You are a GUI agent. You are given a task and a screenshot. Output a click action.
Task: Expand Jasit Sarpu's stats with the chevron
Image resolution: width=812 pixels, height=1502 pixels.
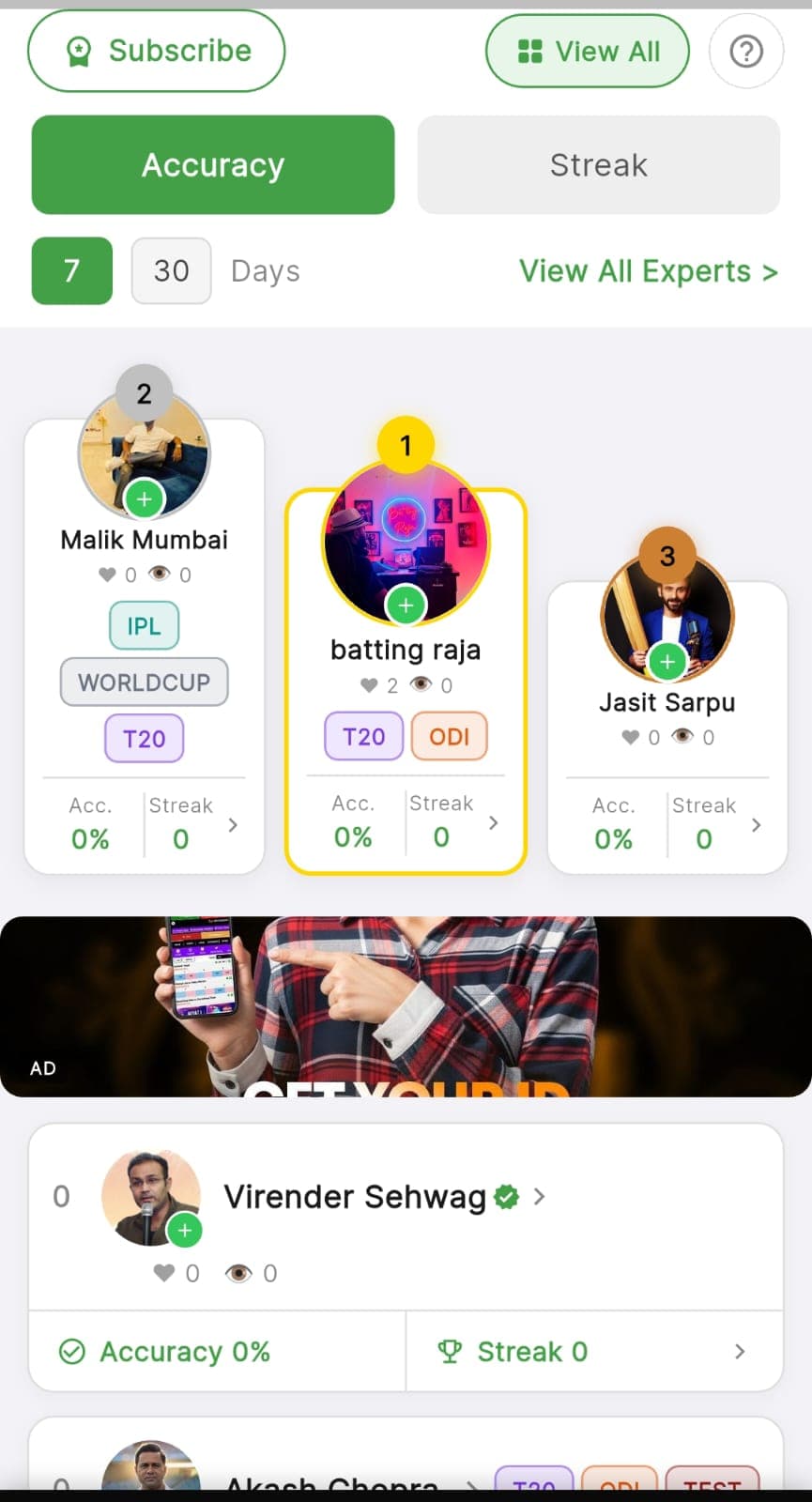(x=756, y=825)
